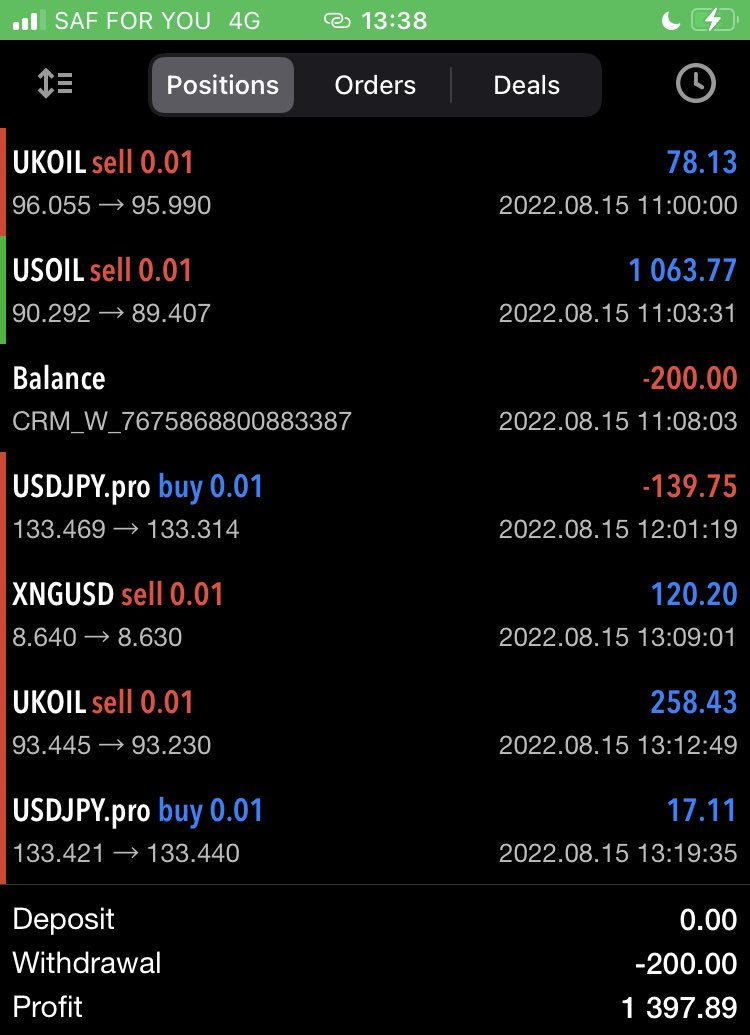Image resolution: width=750 pixels, height=1035 pixels.
Task: Open the XNGUSD sell position details
Action: pos(375,614)
